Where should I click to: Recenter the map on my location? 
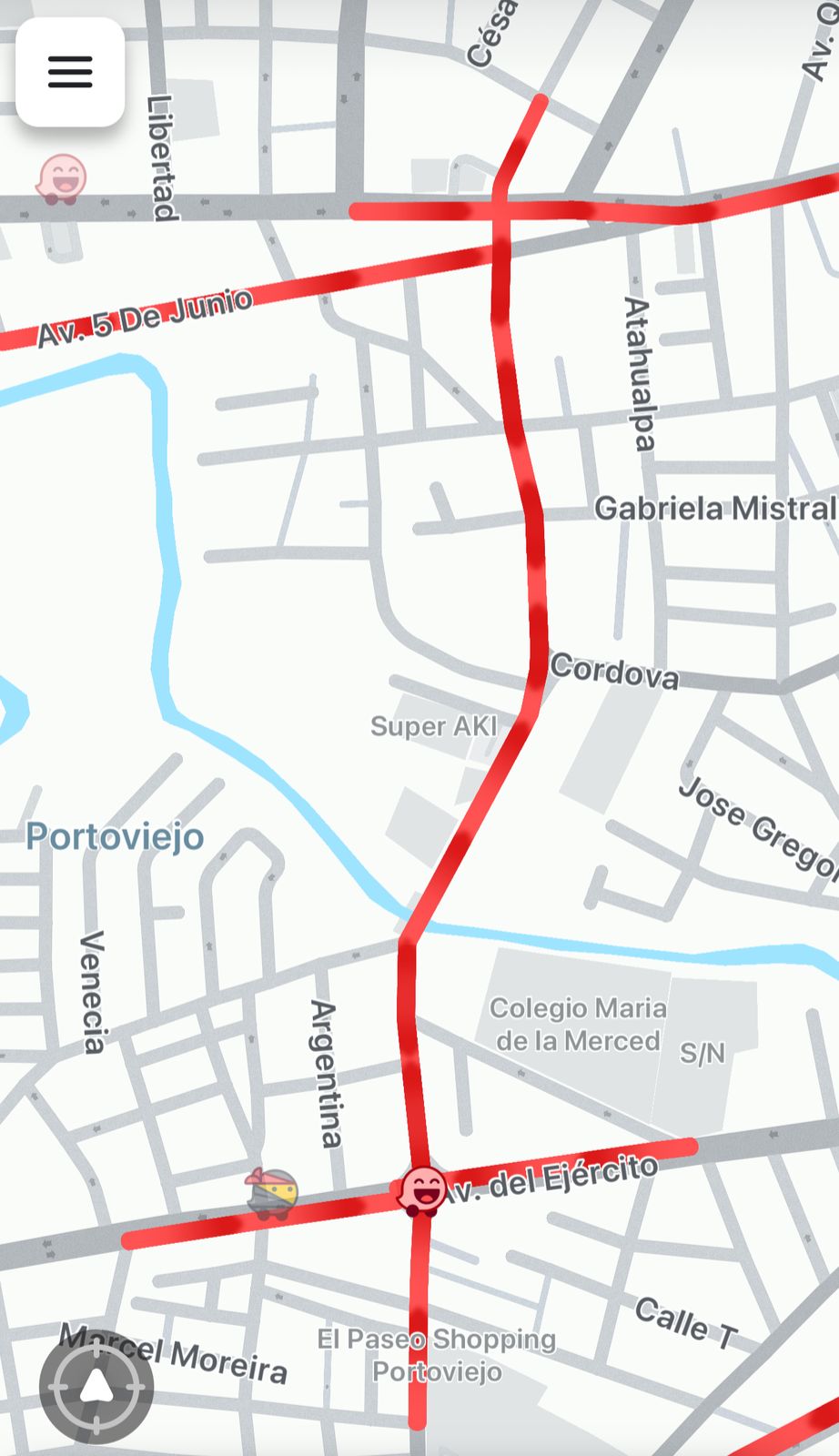click(96, 1387)
